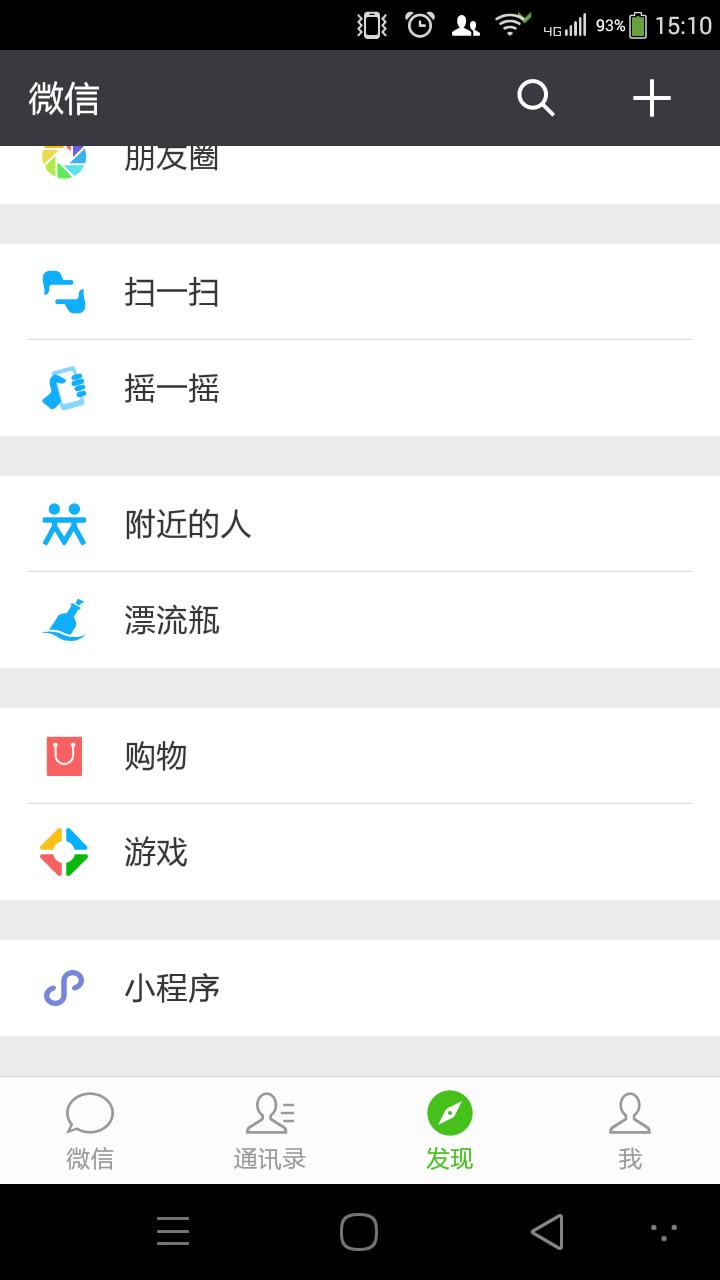The width and height of the screenshot is (720, 1280).
Task: Tap the Moments (朋友圈) icon
Action: (x=63, y=157)
